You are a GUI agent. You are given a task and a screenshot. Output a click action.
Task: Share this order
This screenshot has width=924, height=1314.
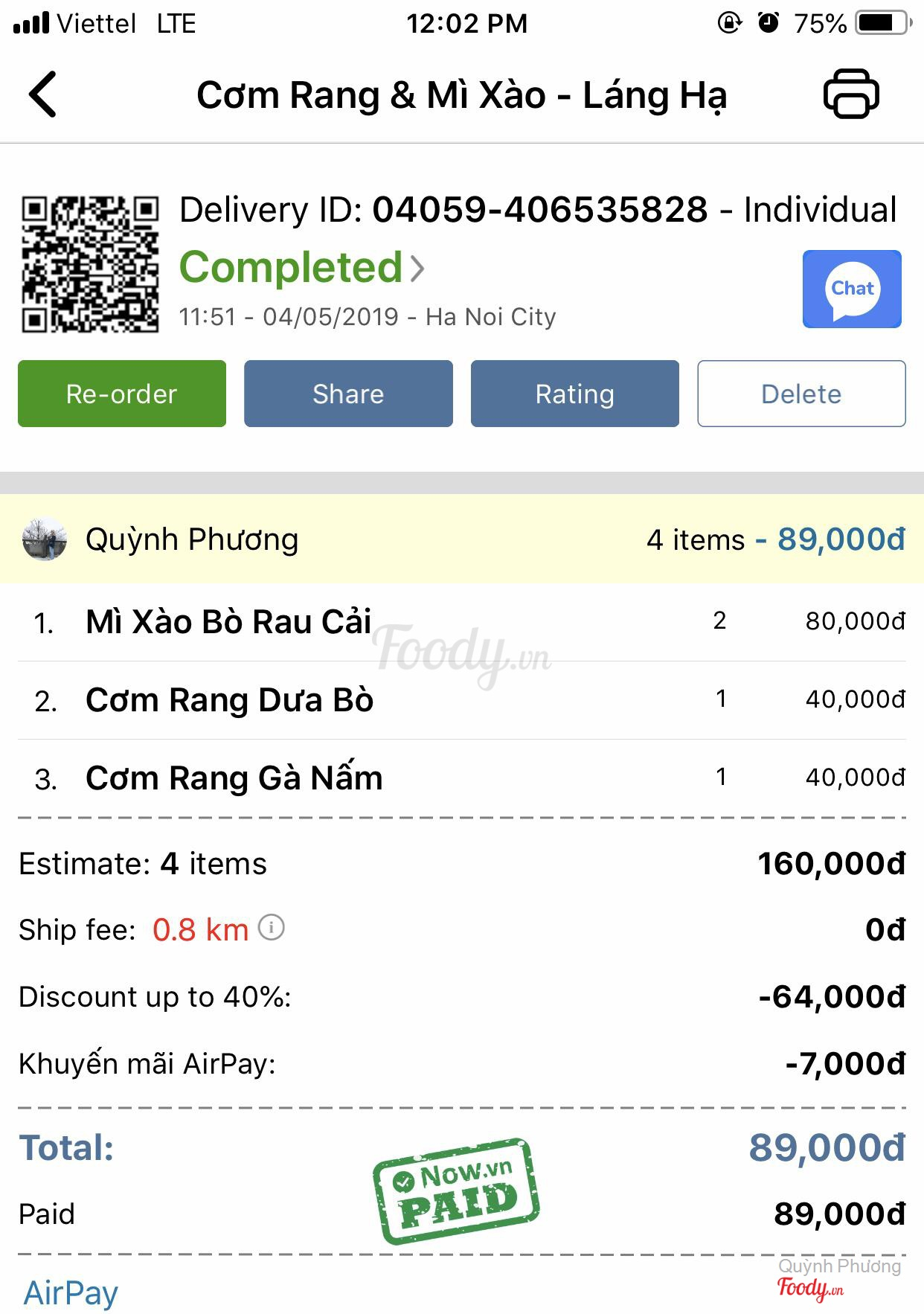348,394
